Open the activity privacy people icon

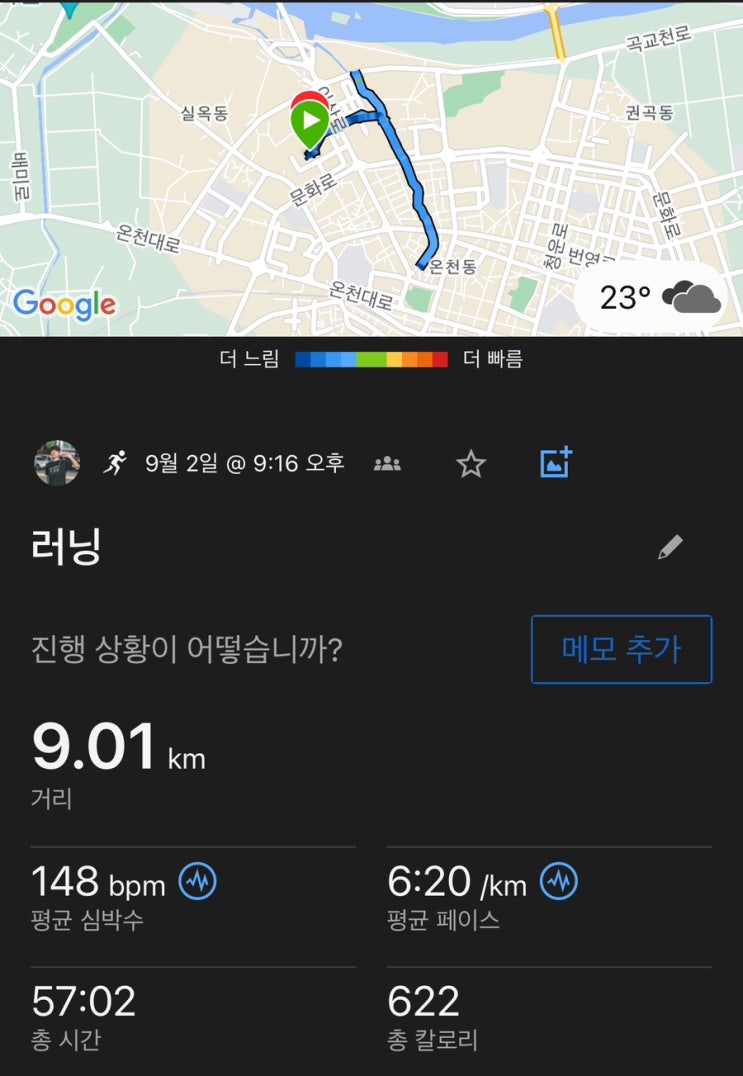tap(387, 463)
